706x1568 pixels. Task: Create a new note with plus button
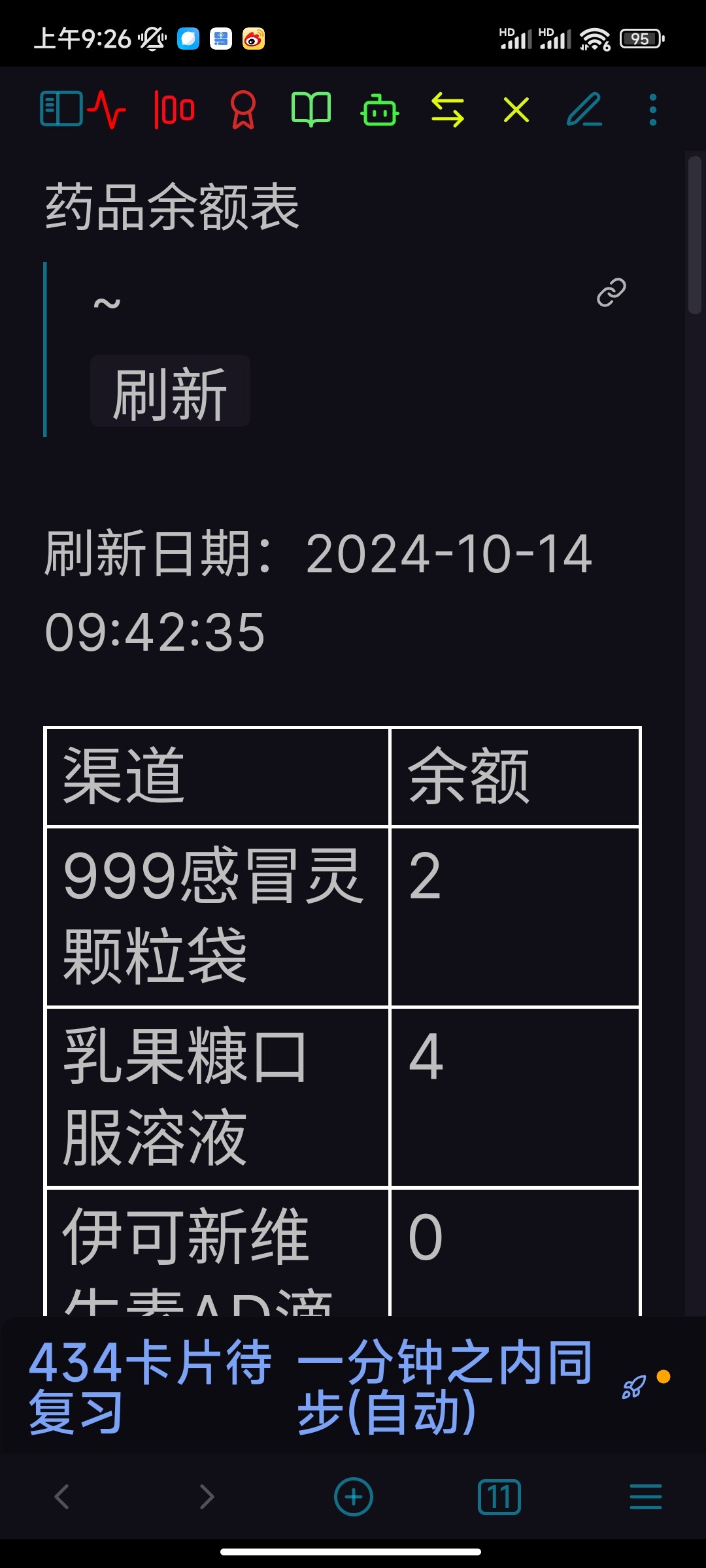(x=354, y=1496)
